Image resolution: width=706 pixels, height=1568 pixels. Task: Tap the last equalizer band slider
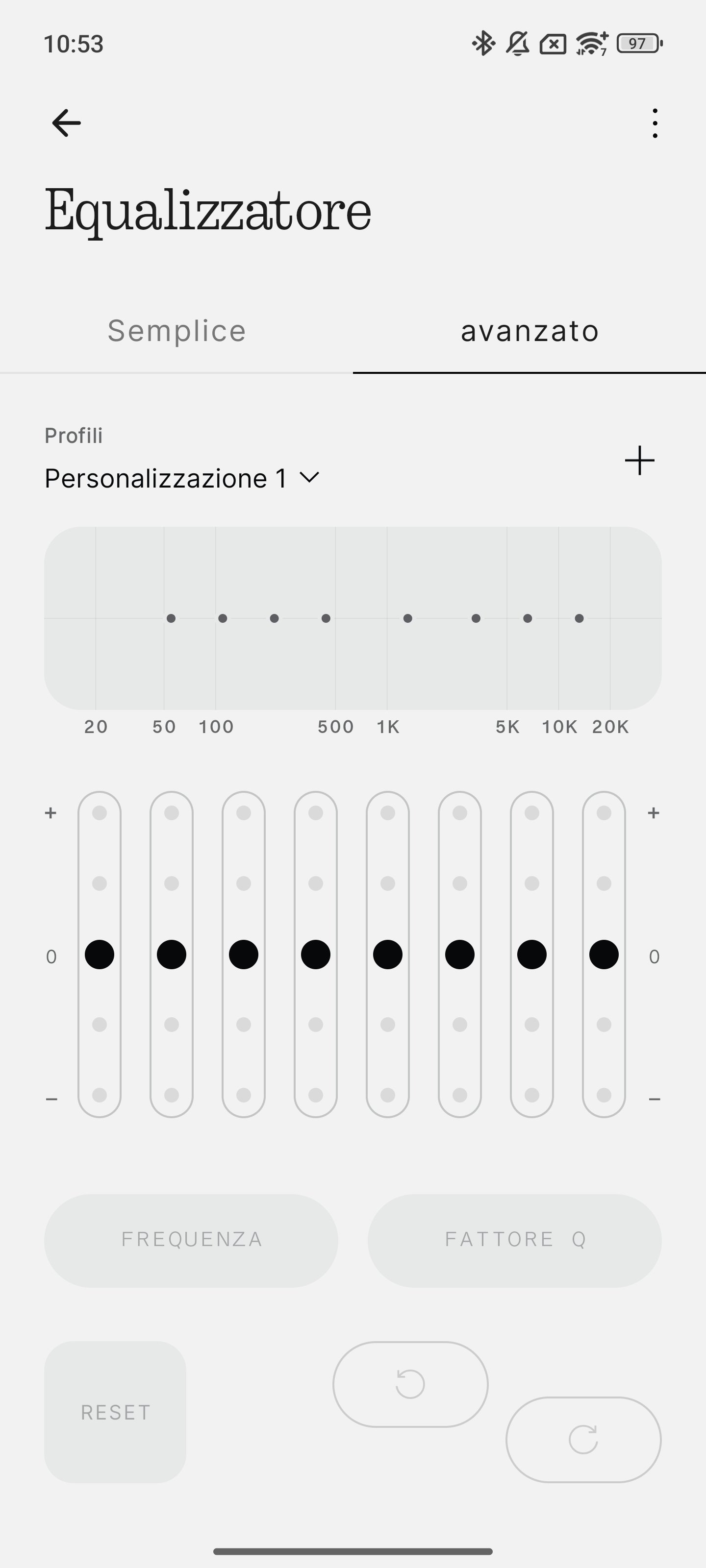coord(604,954)
